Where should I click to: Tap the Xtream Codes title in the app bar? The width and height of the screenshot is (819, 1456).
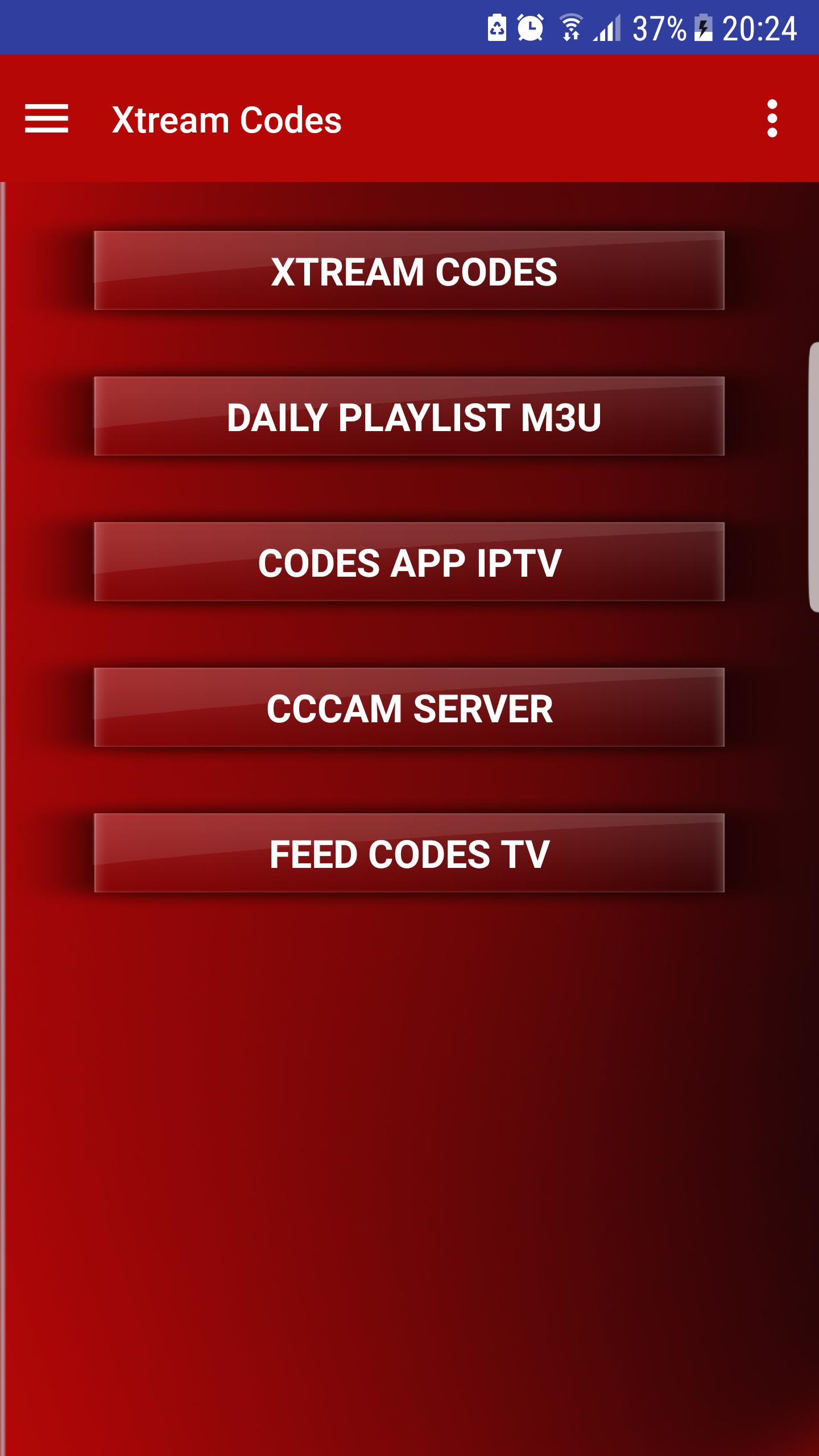[x=226, y=119]
